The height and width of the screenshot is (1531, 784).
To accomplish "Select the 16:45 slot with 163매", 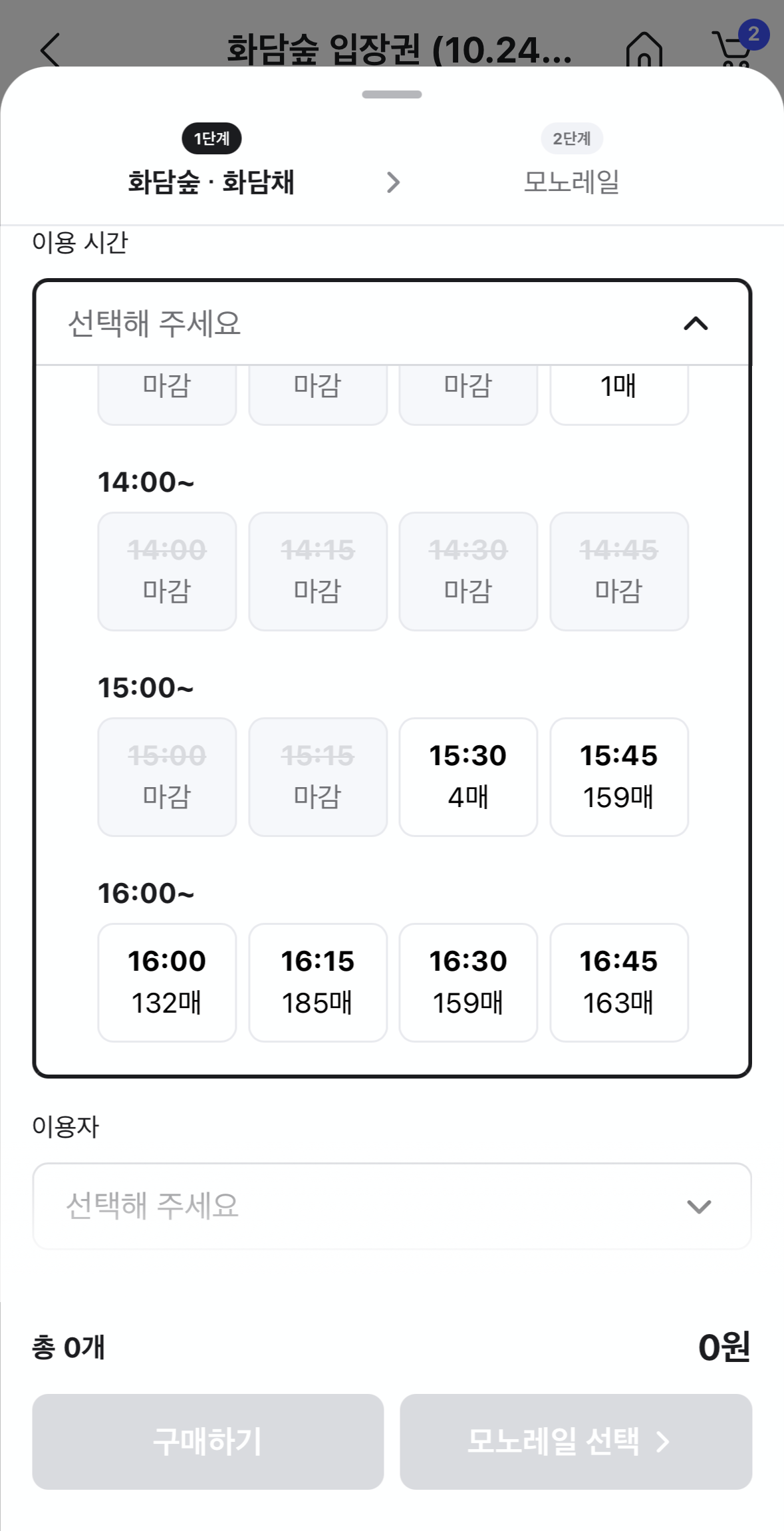I will (618, 982).
